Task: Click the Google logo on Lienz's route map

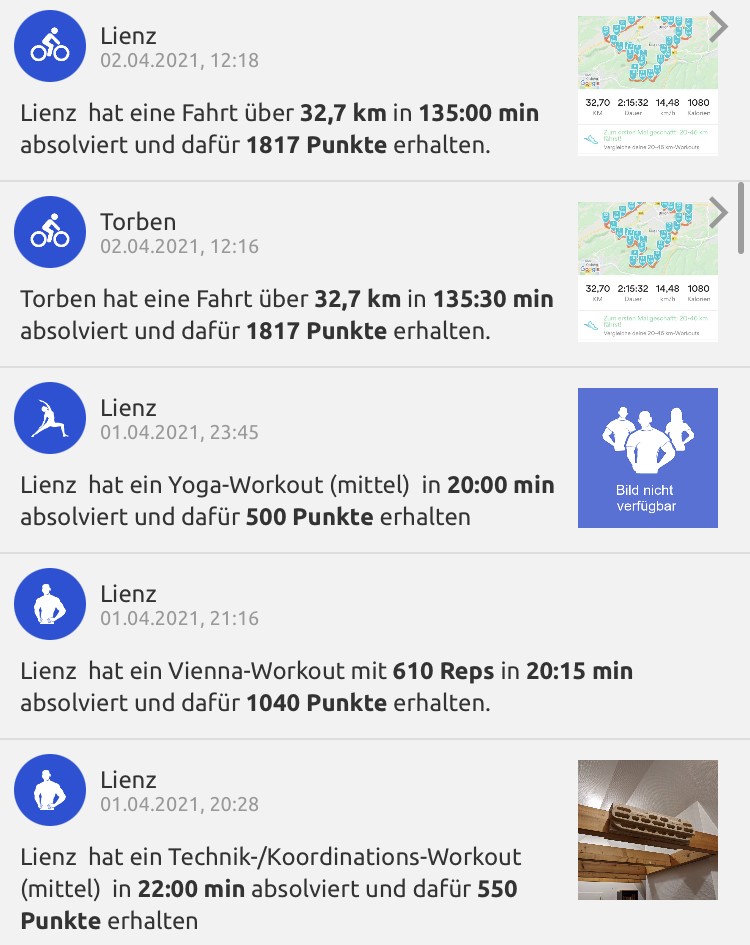Action: pyautogui.click(x=592, y=82)
